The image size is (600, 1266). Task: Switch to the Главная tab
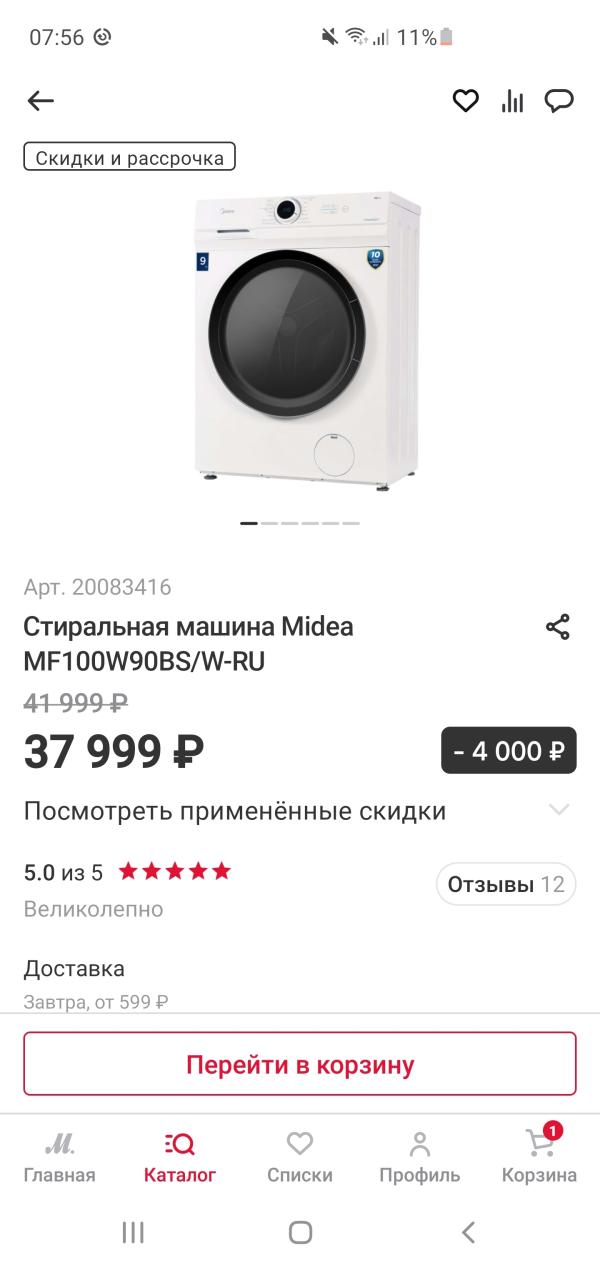60,1158
